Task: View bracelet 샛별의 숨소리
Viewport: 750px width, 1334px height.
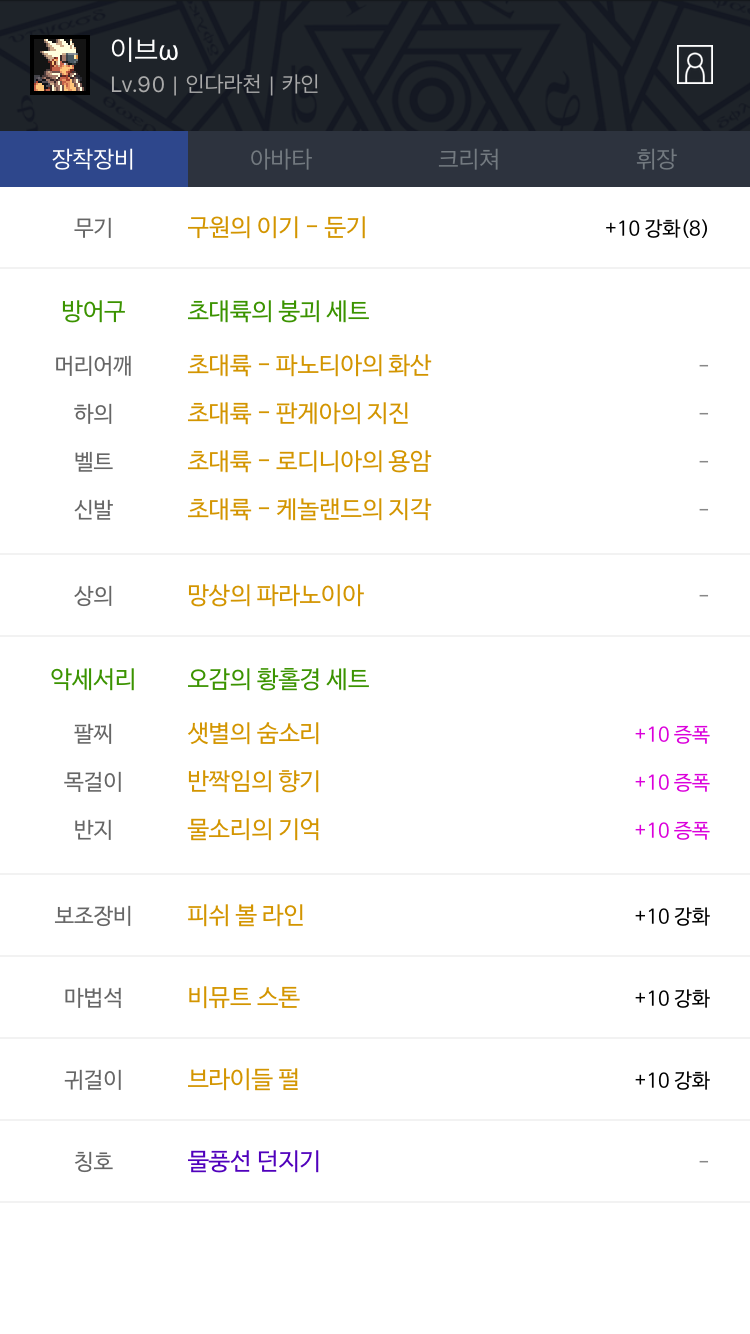Action: [x=253, y=734]
